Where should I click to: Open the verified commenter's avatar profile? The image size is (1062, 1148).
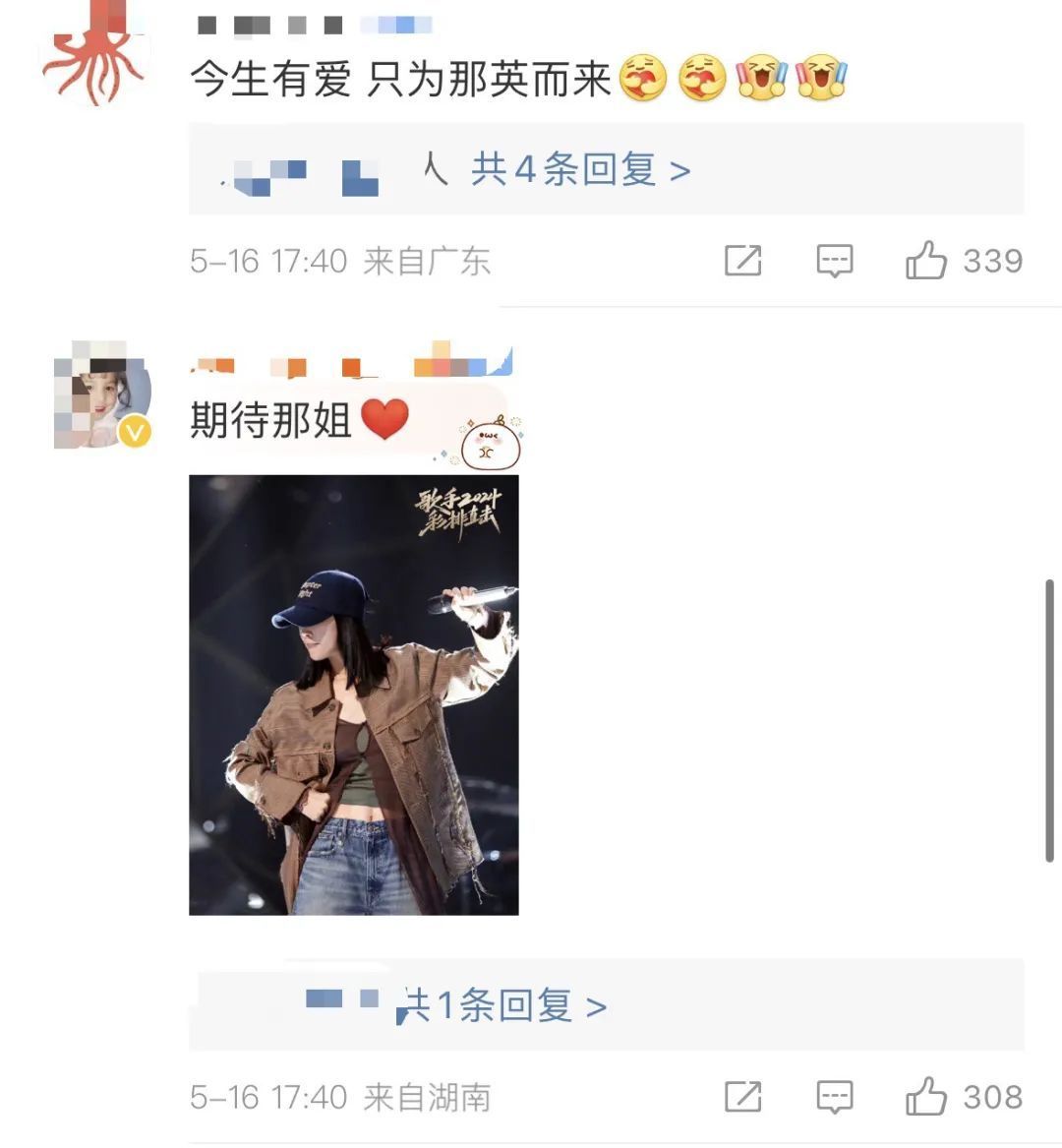pyautogui.click(x=102, y=395)
